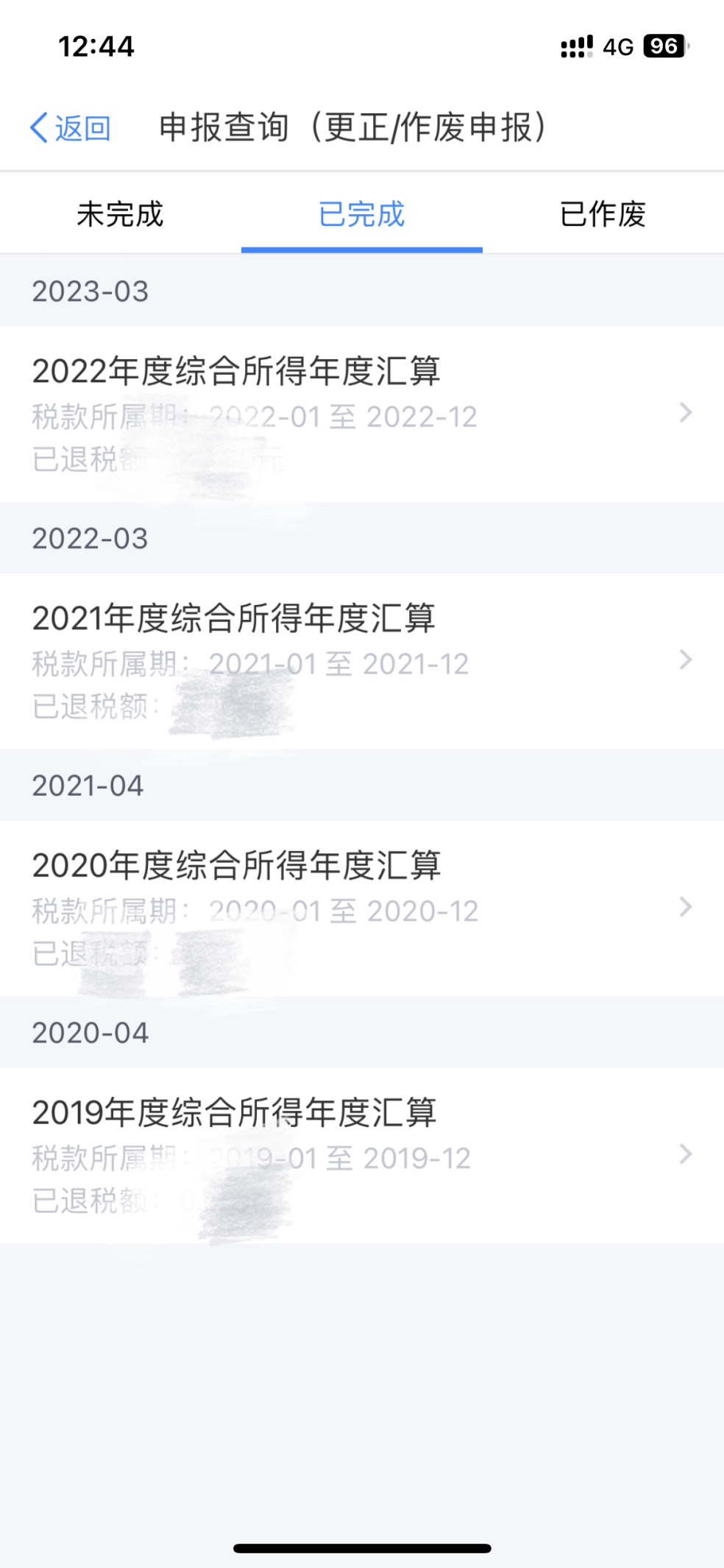Switch to the 未完成 tab
This screenshot has width=724, height=1568.
(120, 214)
